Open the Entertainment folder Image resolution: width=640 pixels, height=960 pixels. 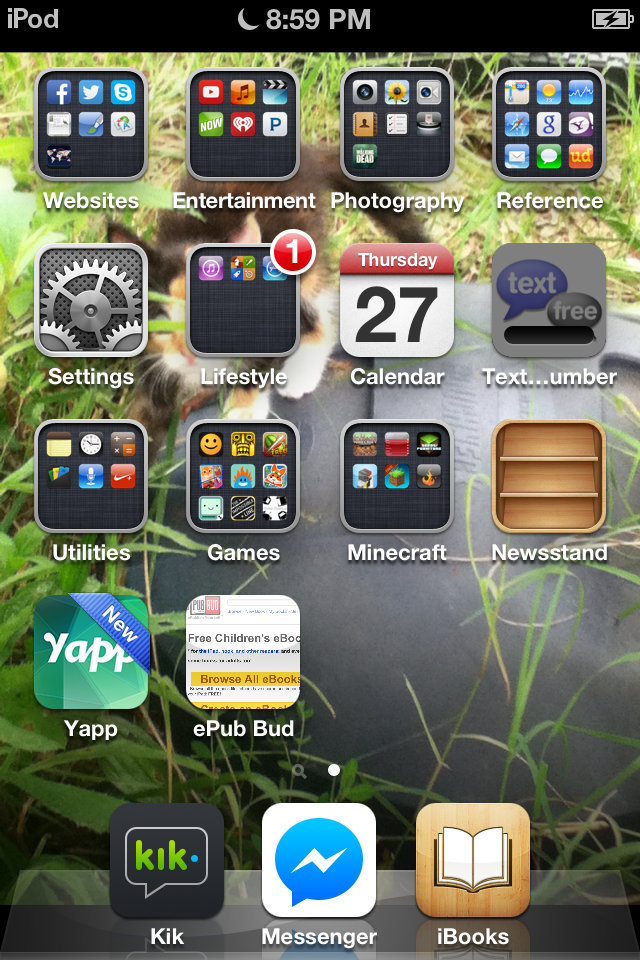[x=244, y=124]
